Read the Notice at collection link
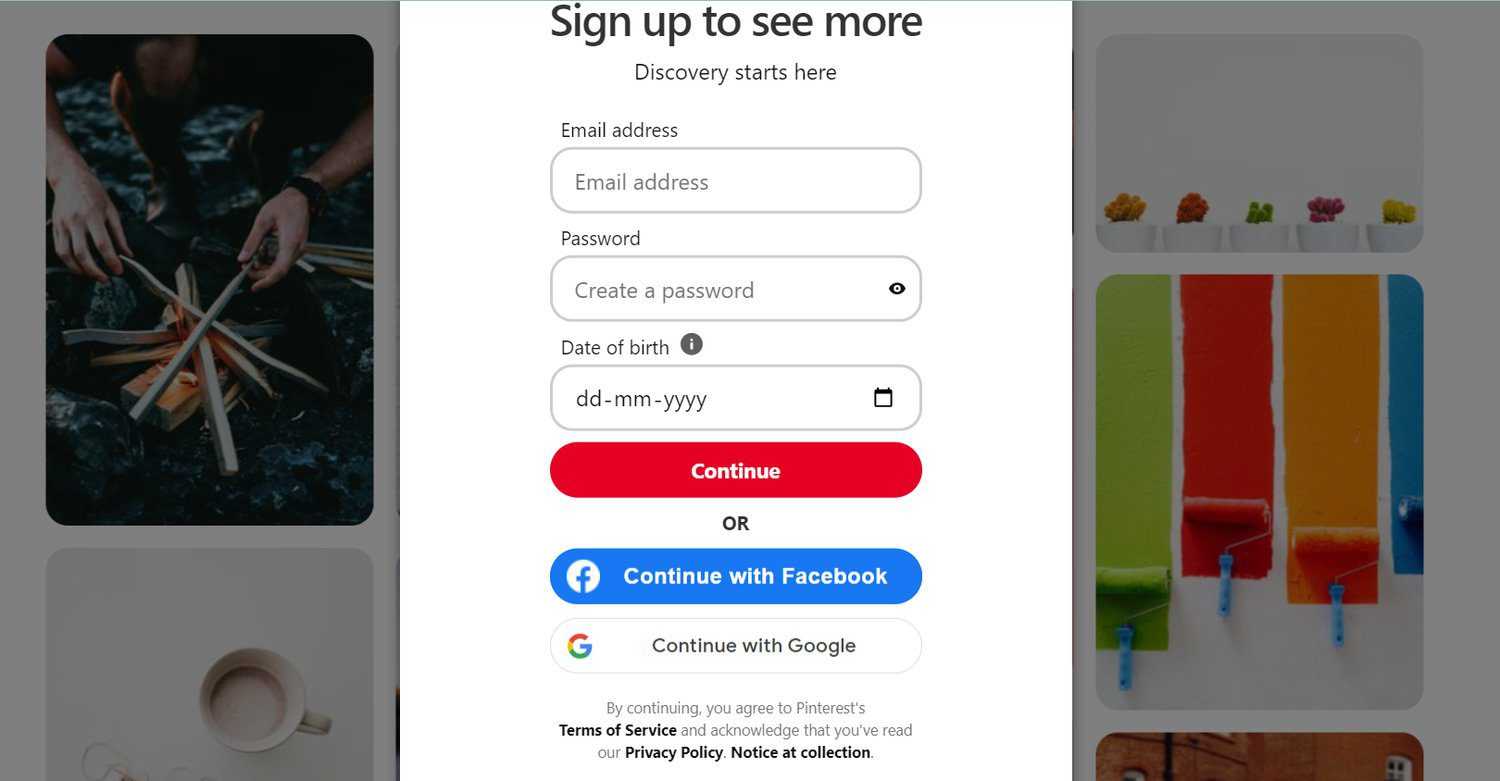Viewport: 1500px width, 781px height. click(800, 752)
